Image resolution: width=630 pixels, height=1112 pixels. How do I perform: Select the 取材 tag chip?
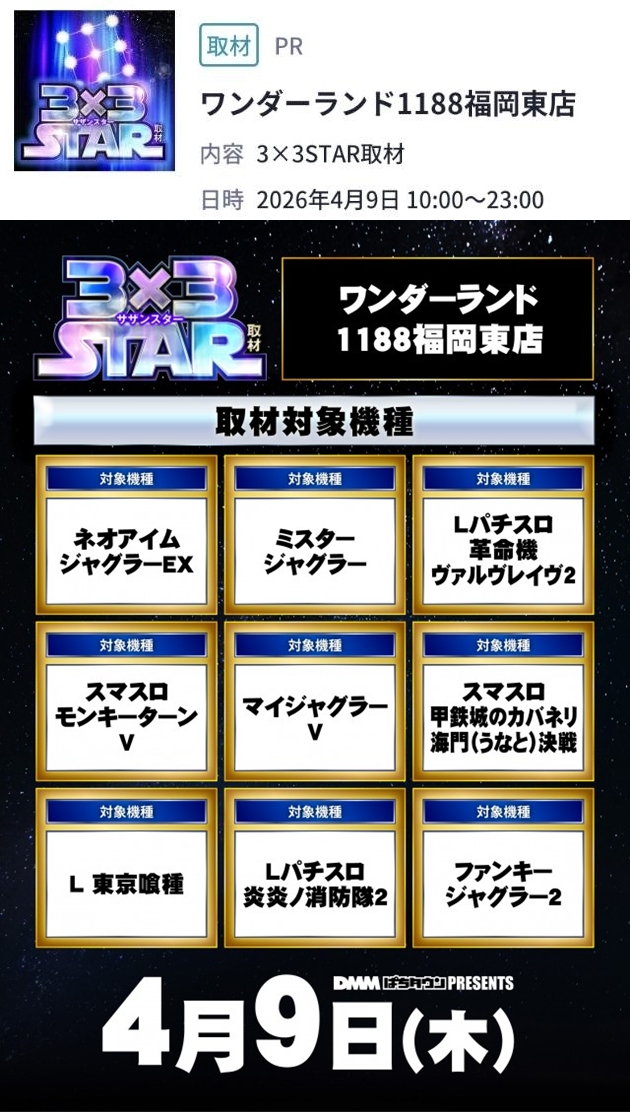click(229, 47)
